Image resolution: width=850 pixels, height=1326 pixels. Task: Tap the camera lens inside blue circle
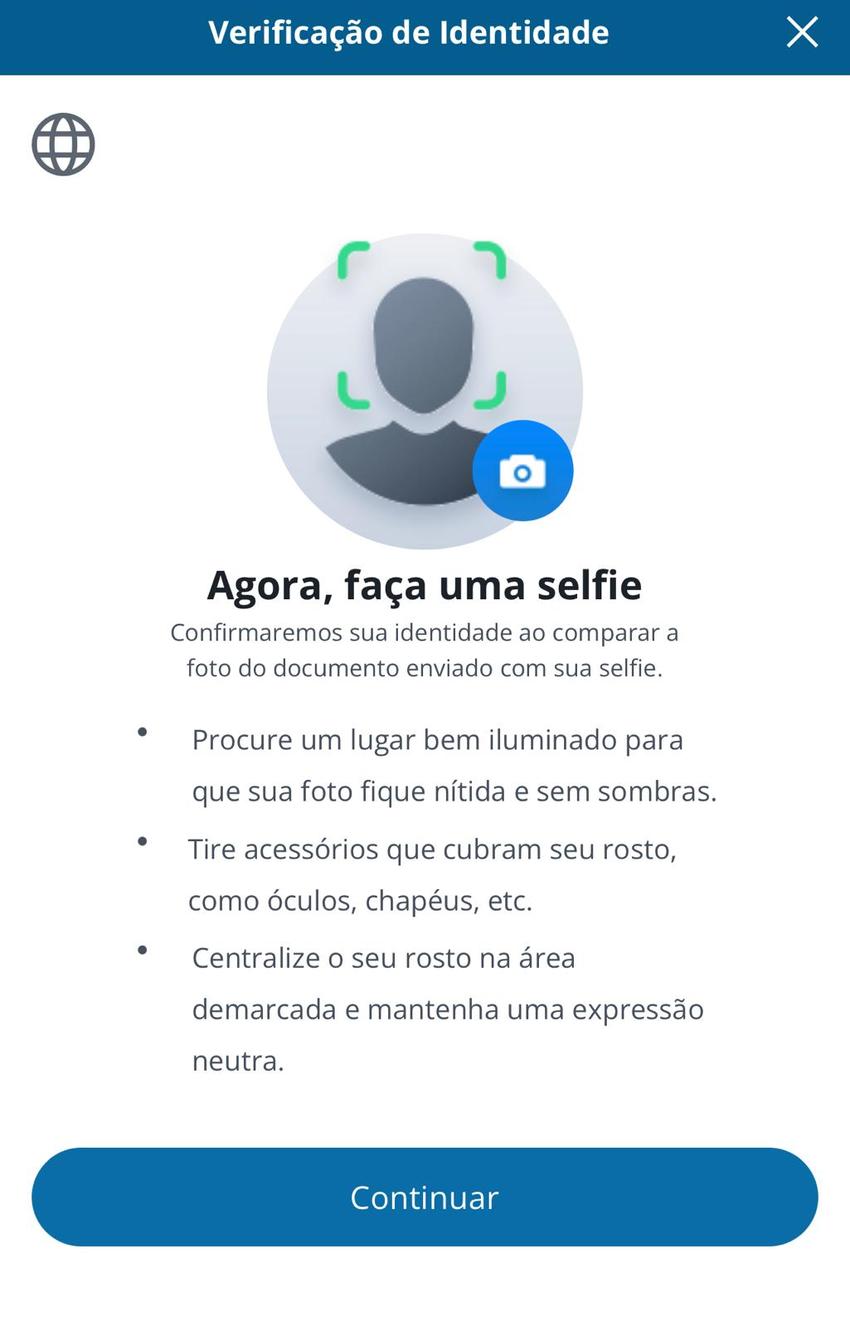[523, 470]
